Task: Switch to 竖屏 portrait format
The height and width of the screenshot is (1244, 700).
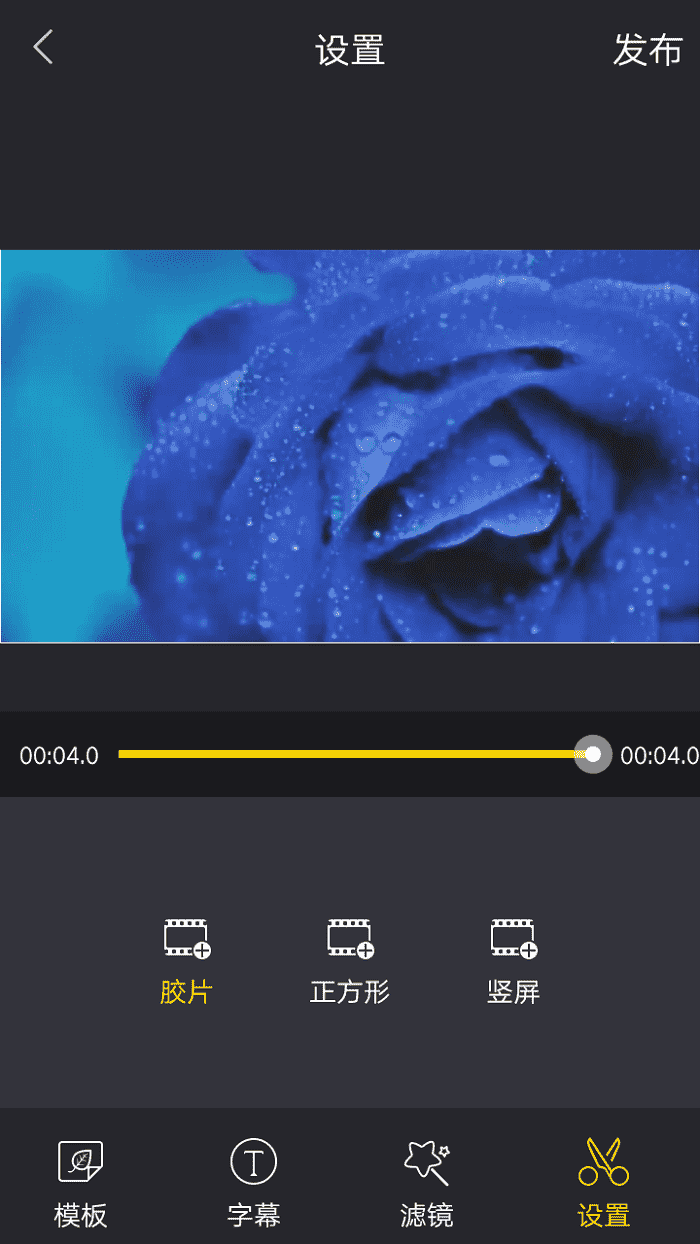Action: pyautogui.click(x=514, y=962)
